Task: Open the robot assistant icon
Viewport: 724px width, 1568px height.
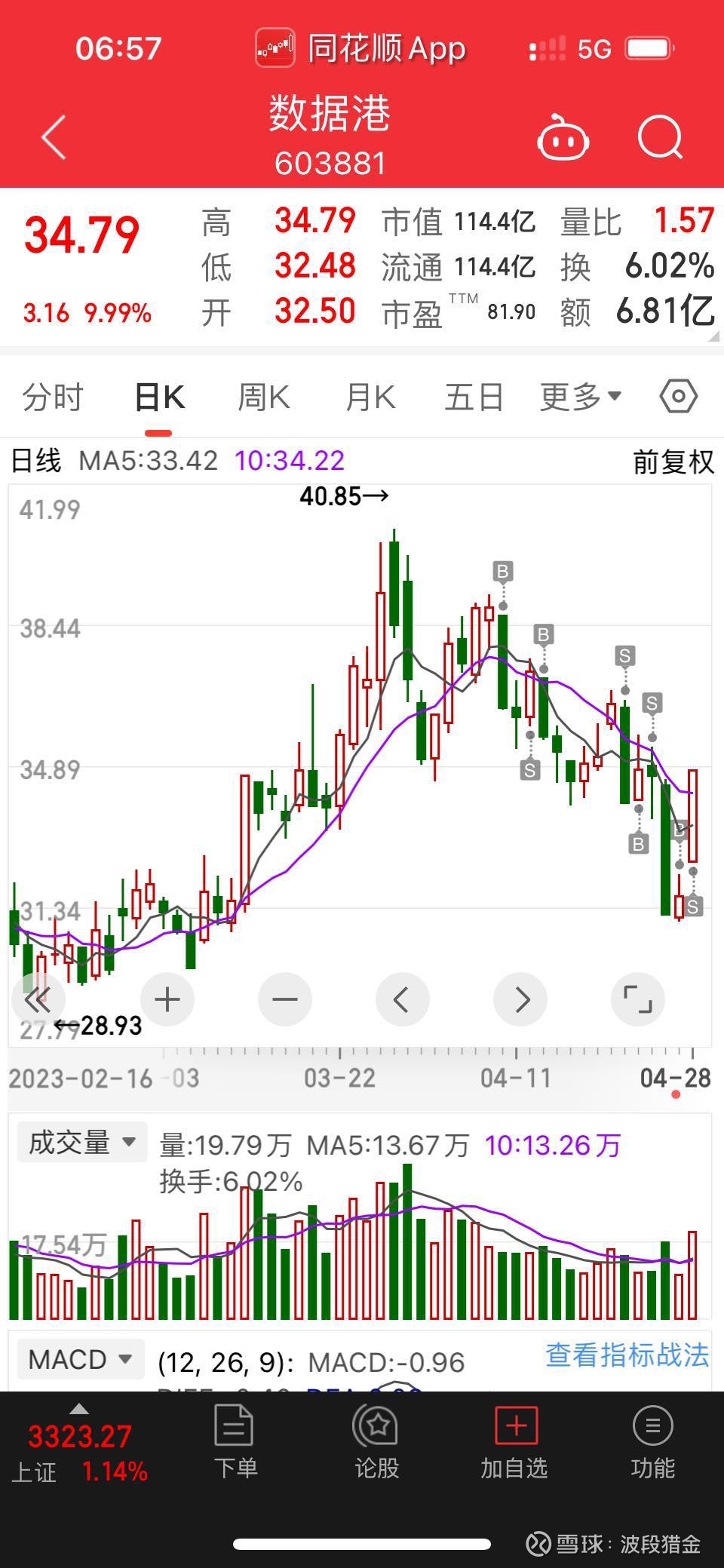Action: click(563, 139)
